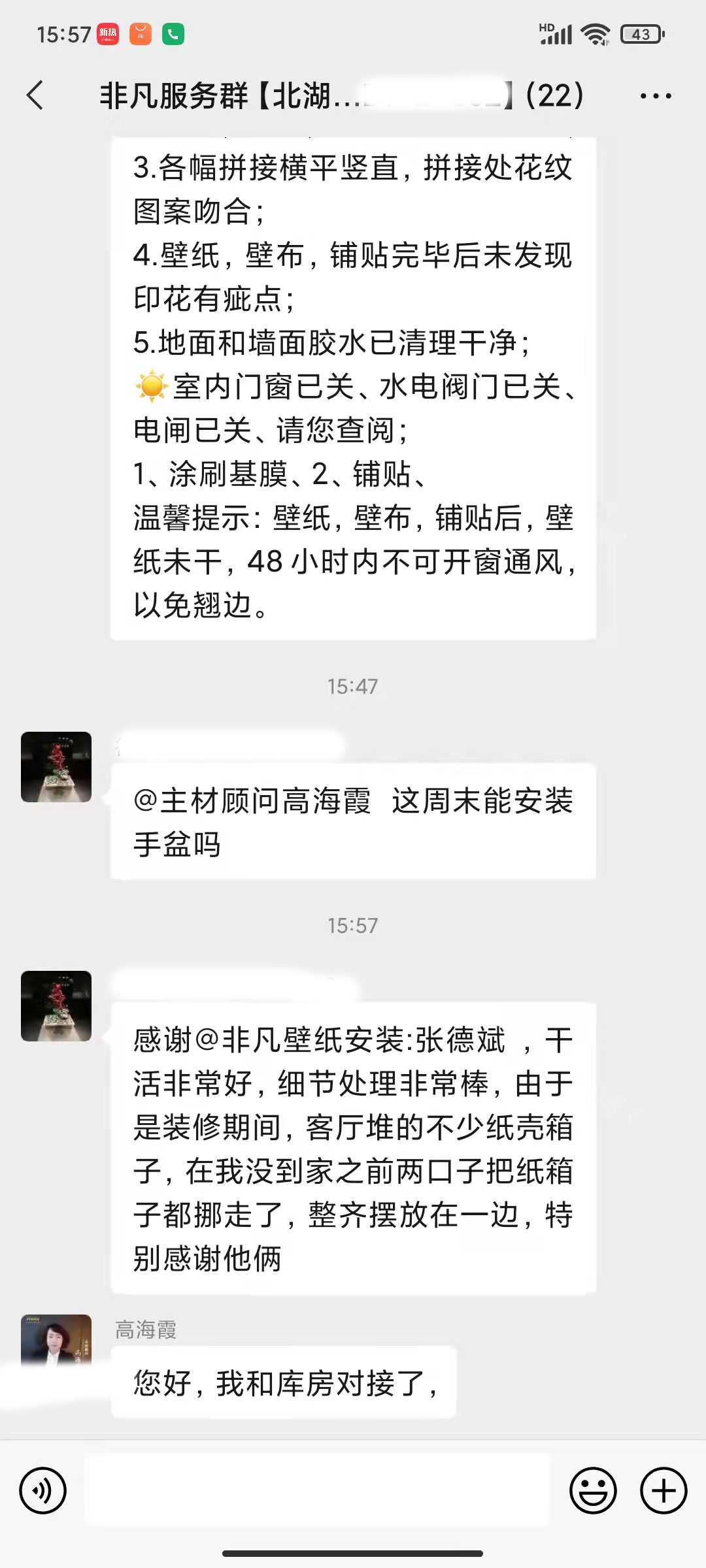The width and height of the screenshot is (706, 1568).
Task: Open the plus attachment menu
Action: point(664,1491)
